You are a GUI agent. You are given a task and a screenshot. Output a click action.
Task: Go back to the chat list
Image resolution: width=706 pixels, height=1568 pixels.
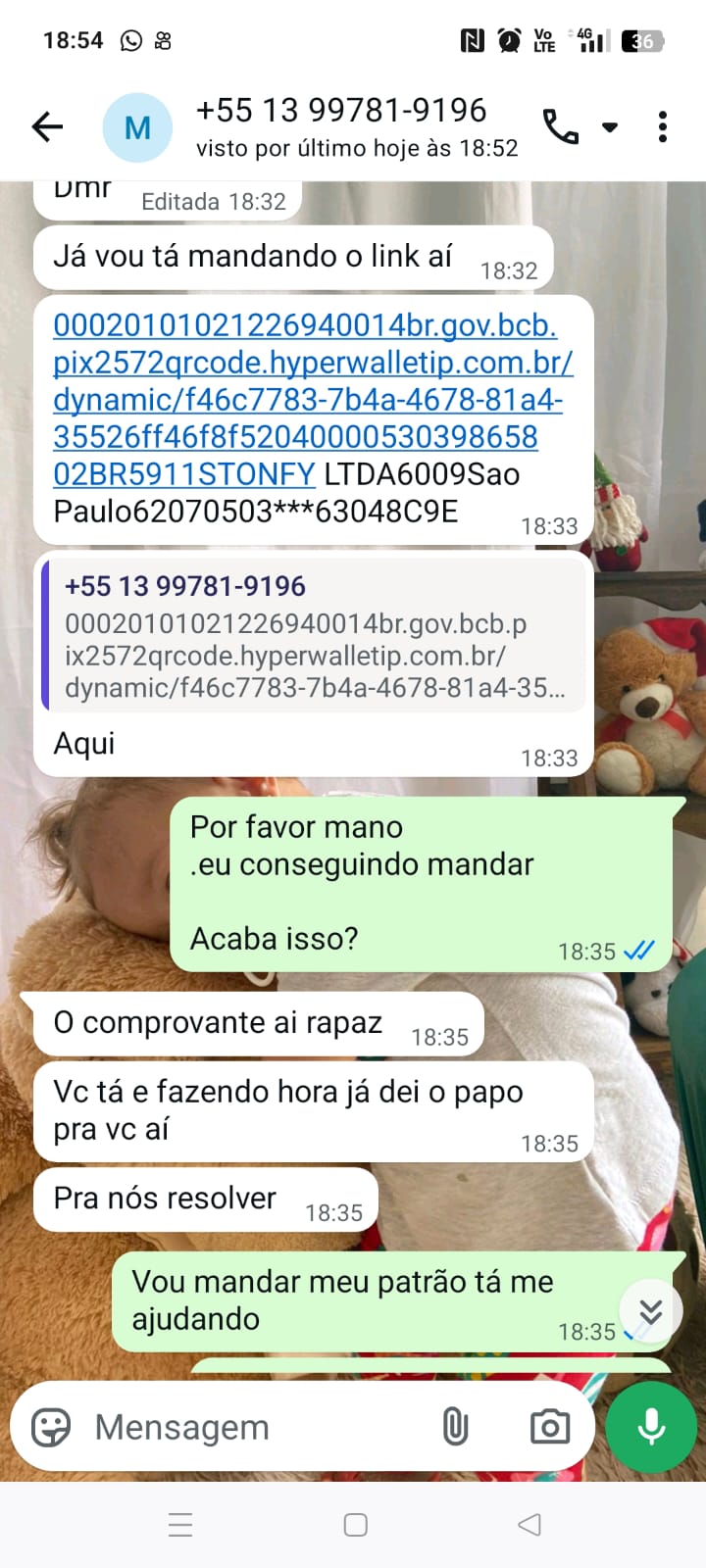47,126
